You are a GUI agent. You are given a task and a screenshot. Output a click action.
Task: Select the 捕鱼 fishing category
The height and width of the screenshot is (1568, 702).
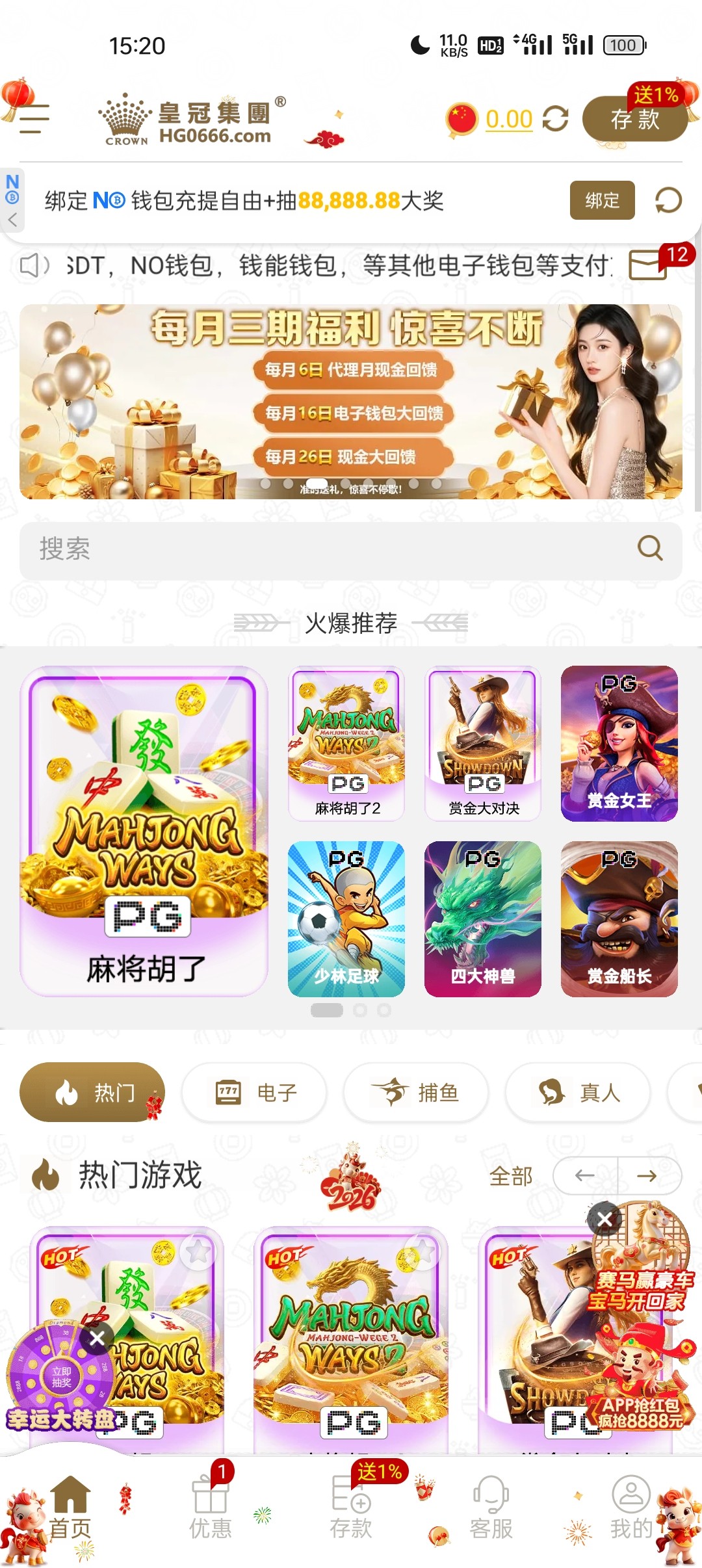click(416, 1093)
